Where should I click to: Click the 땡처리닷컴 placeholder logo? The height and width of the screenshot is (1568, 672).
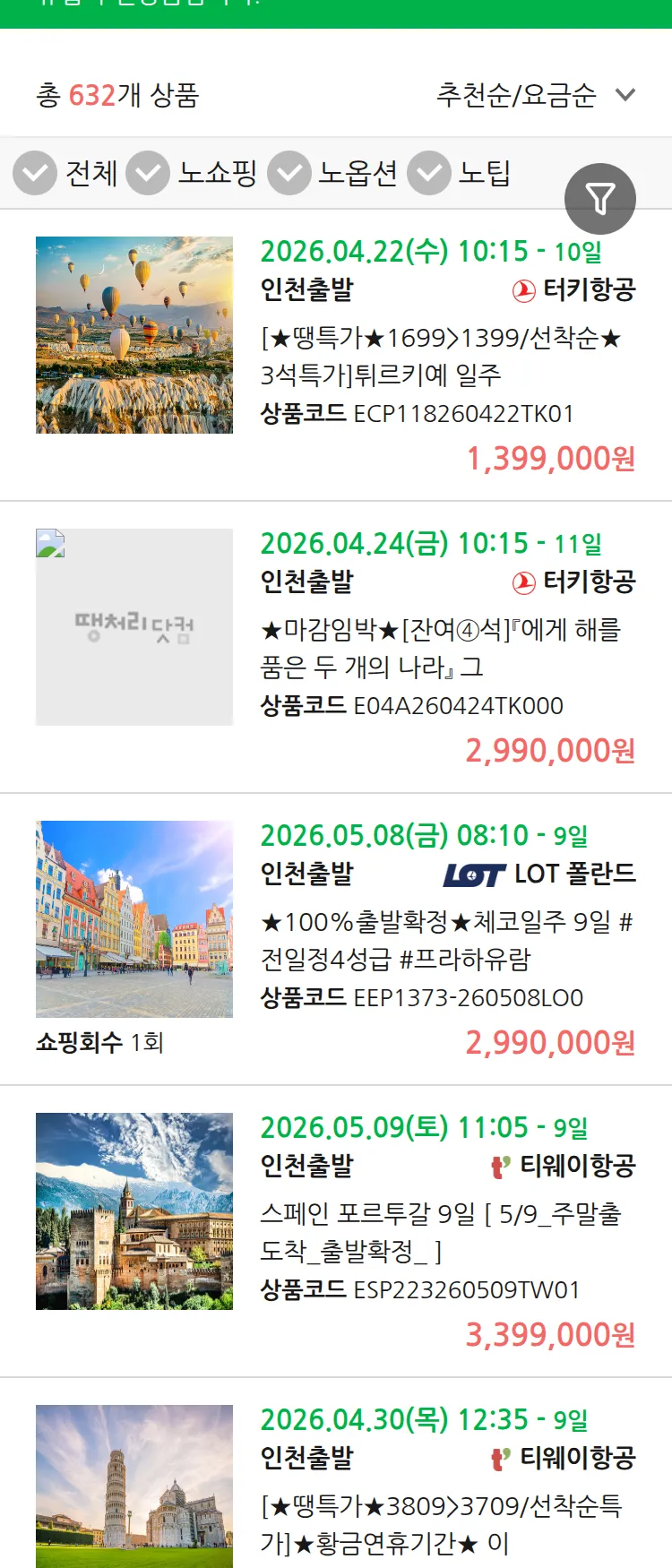134,625
